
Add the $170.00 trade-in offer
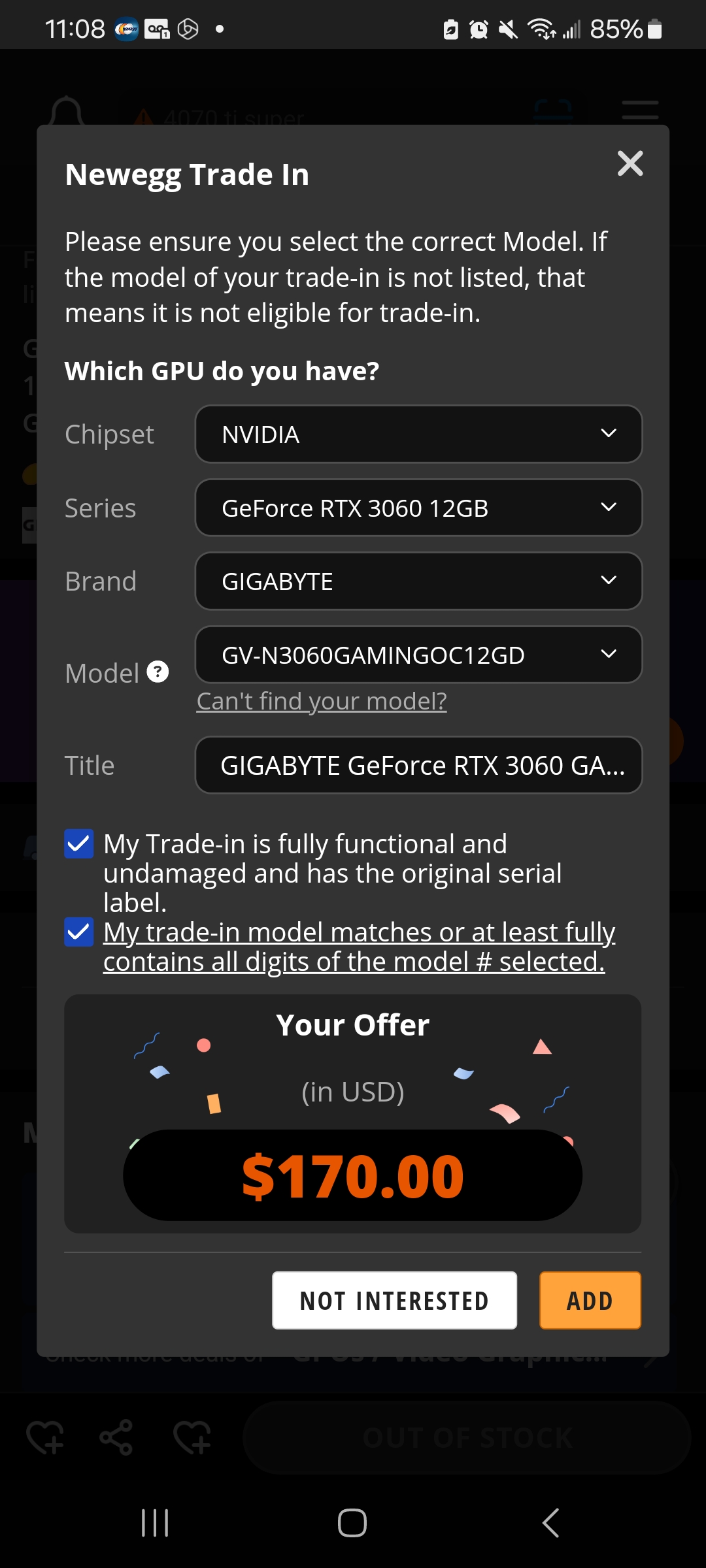click(590, 1300)
